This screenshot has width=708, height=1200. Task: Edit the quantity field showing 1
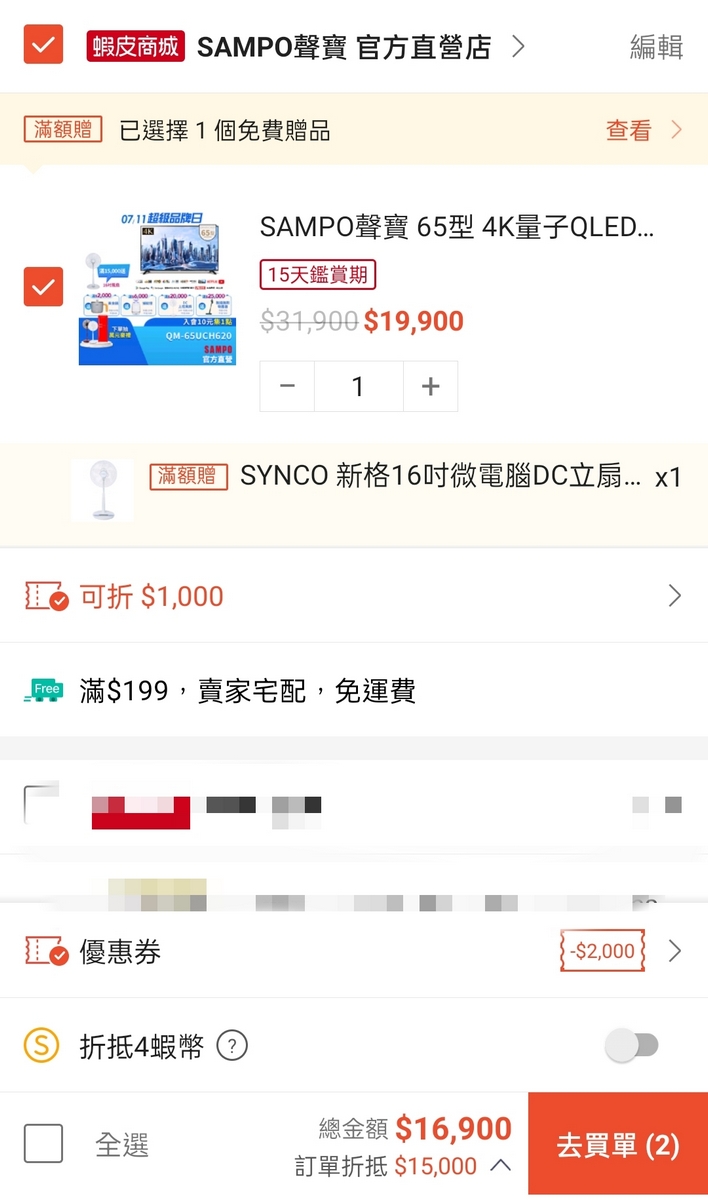tap(358, 386)
